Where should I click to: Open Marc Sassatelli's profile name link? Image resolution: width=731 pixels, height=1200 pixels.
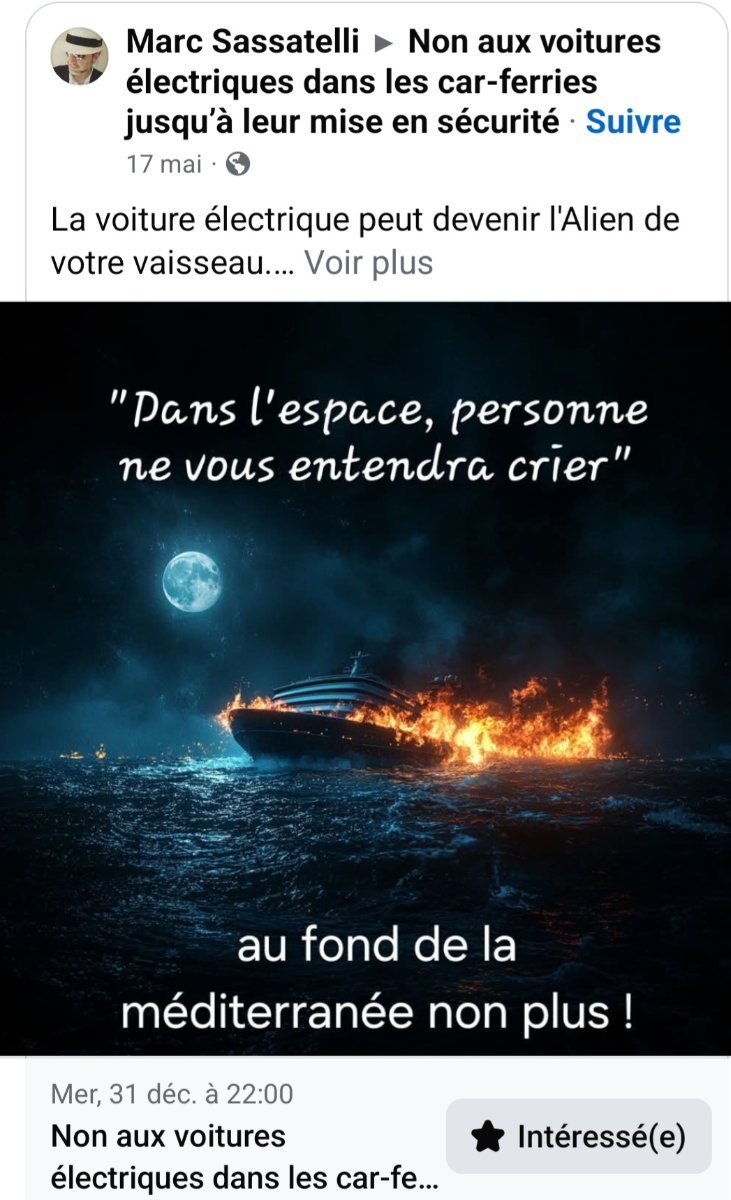tap(243, 42)
